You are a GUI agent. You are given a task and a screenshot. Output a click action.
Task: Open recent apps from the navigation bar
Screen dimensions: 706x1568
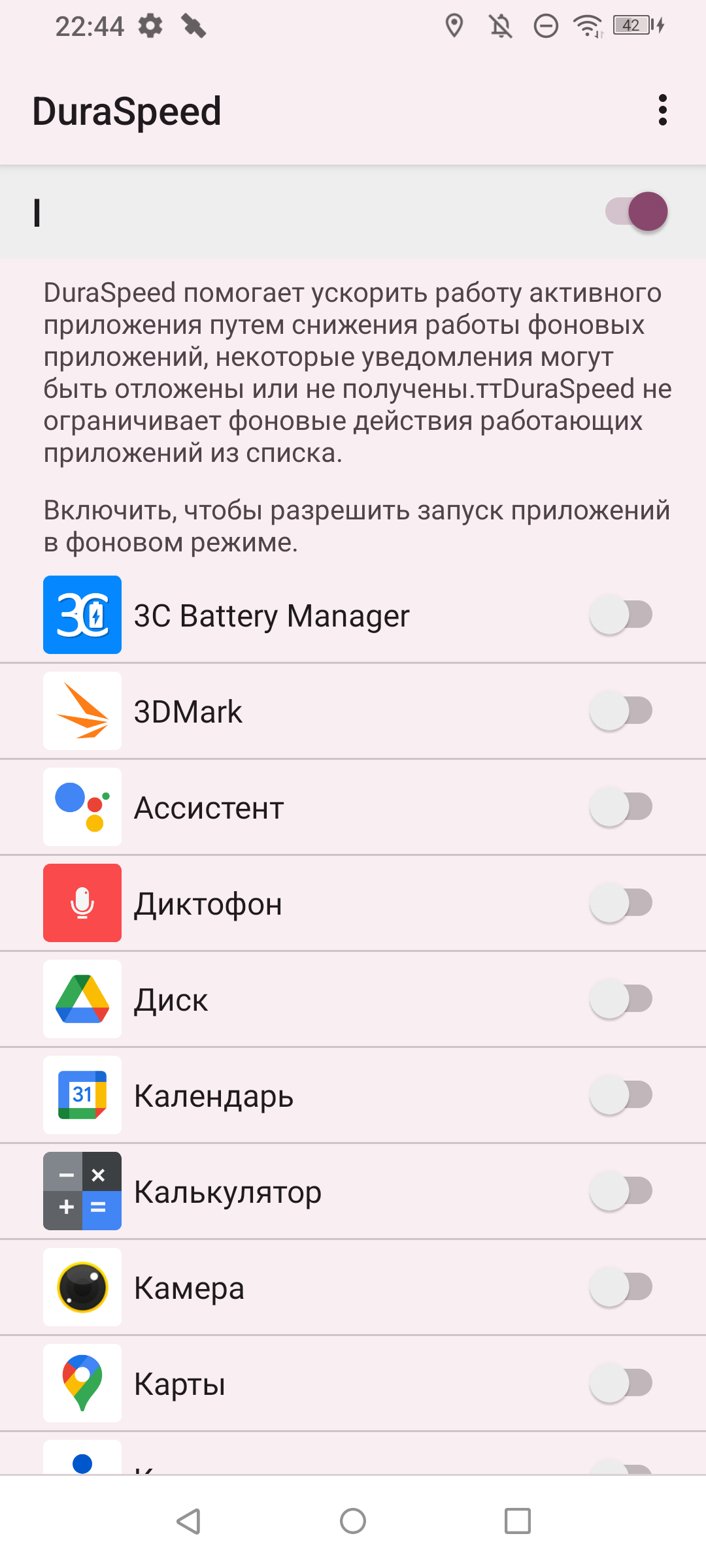tap(517, 1521)
